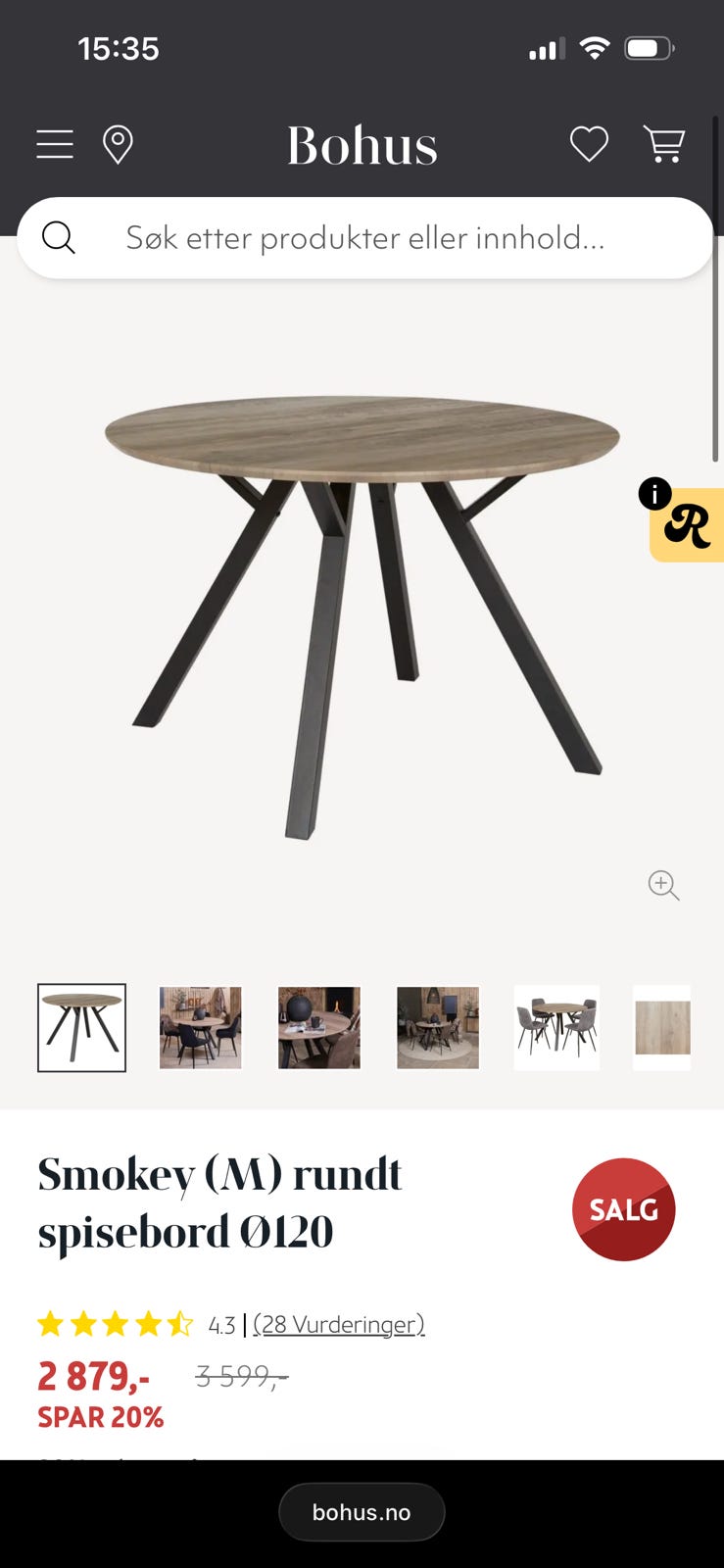Open the yellow R info widget
This screenshot has width=724, height=1568.
point(687,526)
